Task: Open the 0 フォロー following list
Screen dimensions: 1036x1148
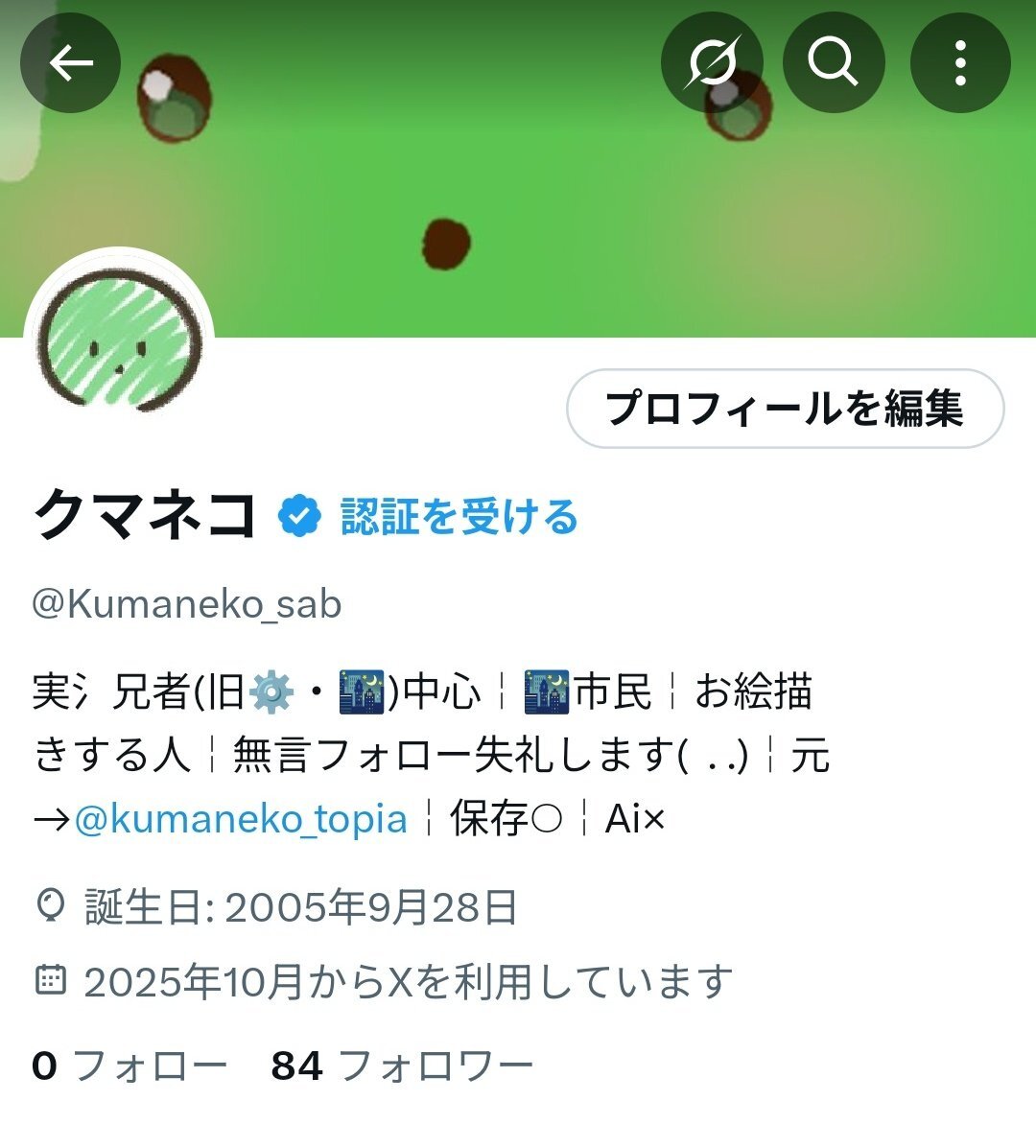Action: coord(129,1066)
